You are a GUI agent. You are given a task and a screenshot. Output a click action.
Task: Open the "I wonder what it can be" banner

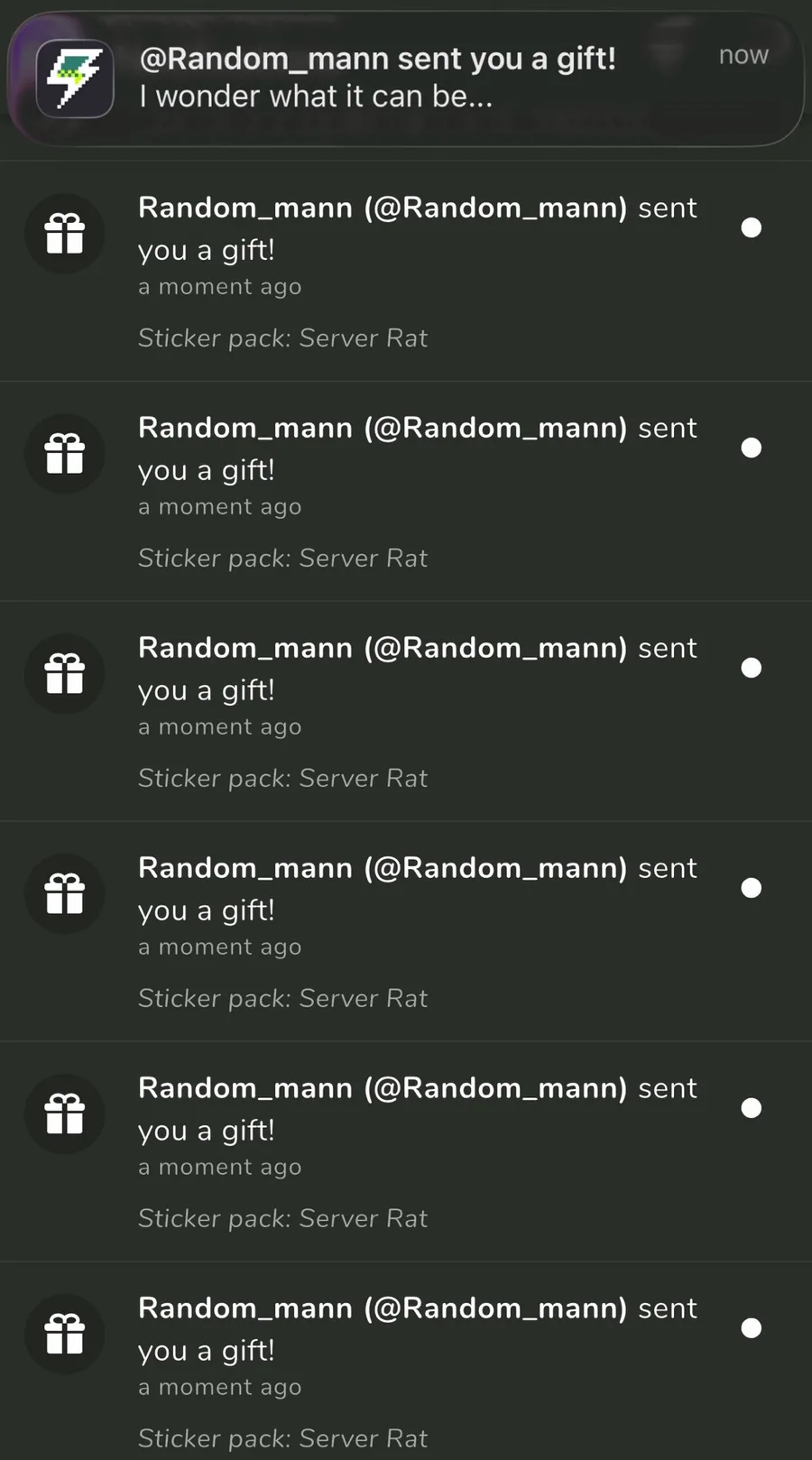(x=406, y=79)
